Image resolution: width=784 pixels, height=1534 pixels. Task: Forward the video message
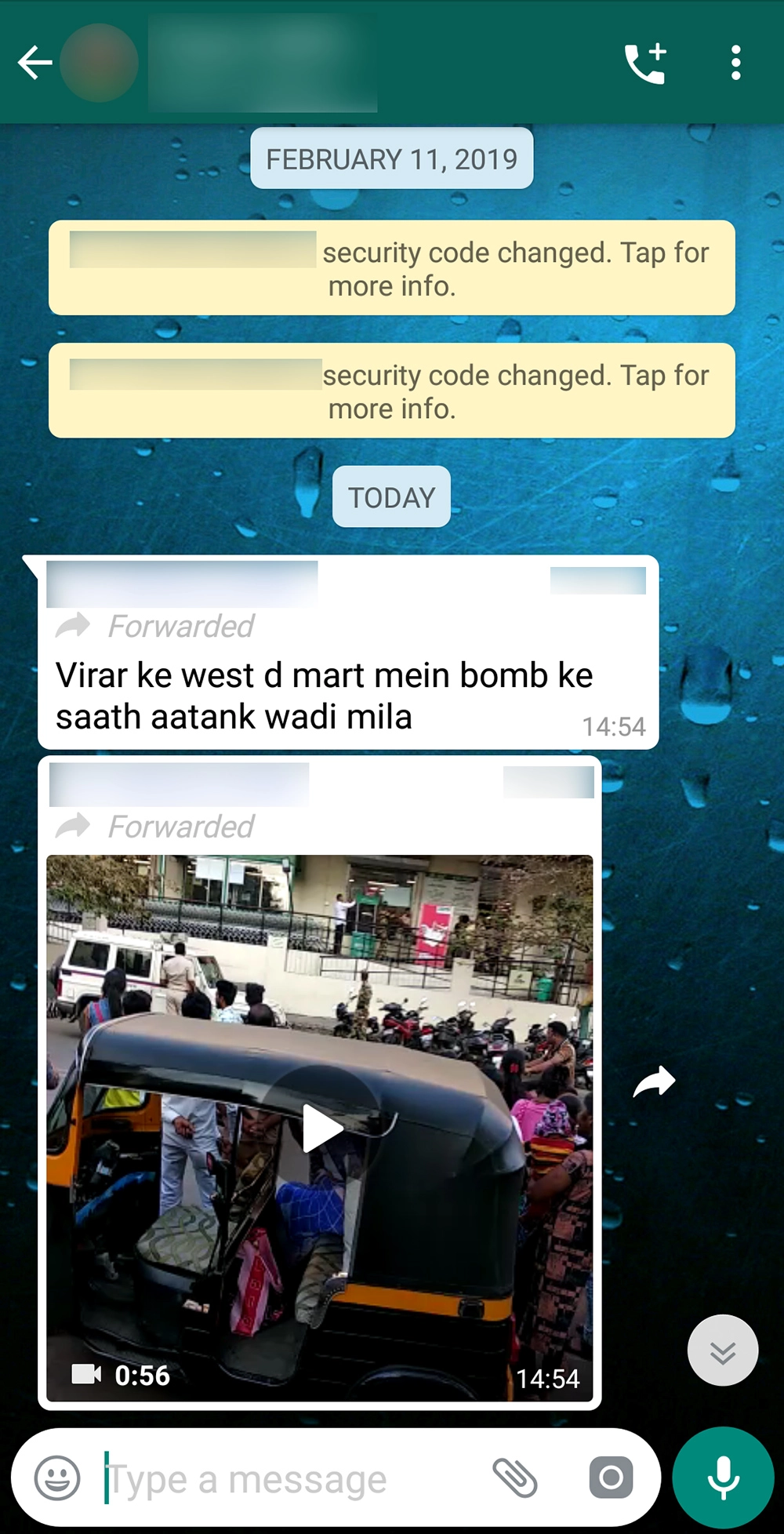(654, 1082)
